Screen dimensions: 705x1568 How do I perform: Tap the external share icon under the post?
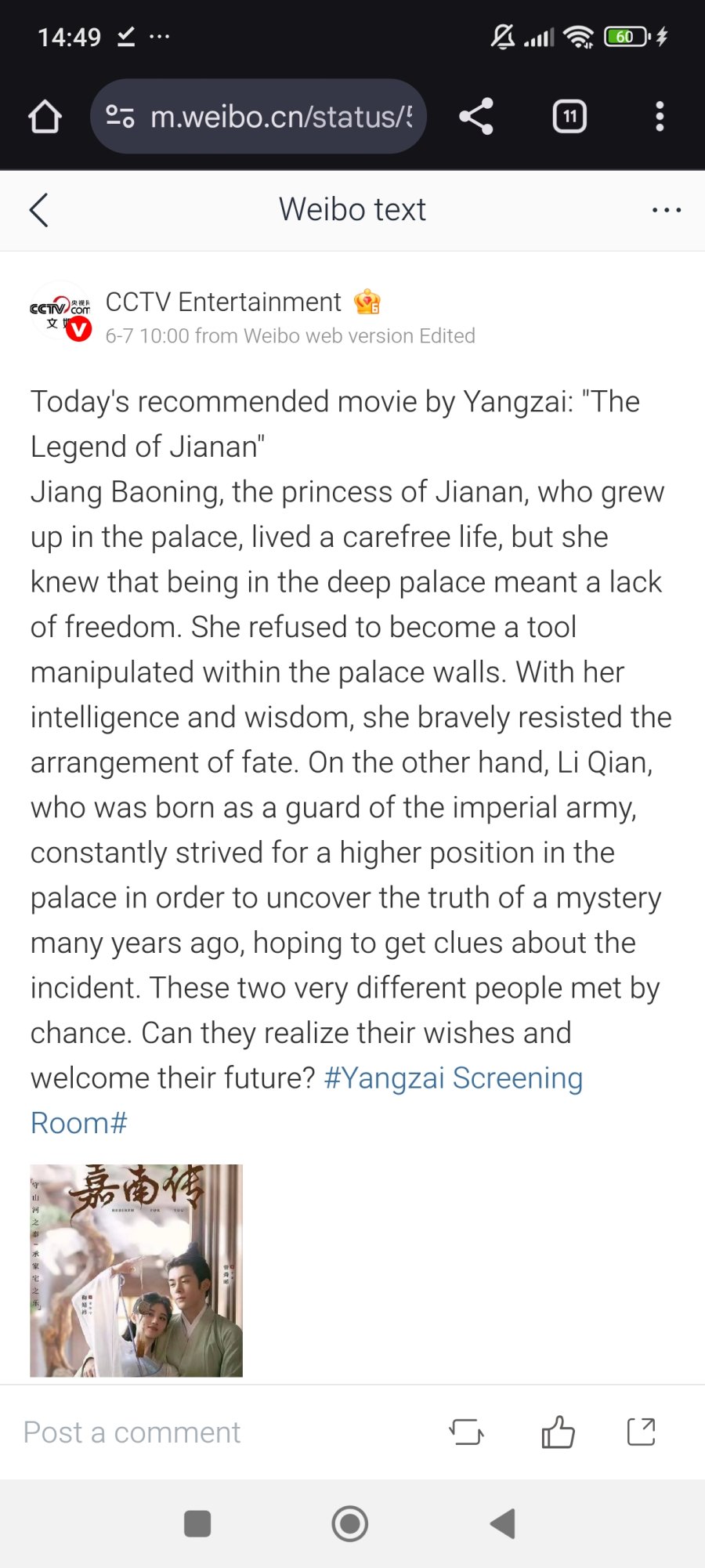pos(642,1432)
